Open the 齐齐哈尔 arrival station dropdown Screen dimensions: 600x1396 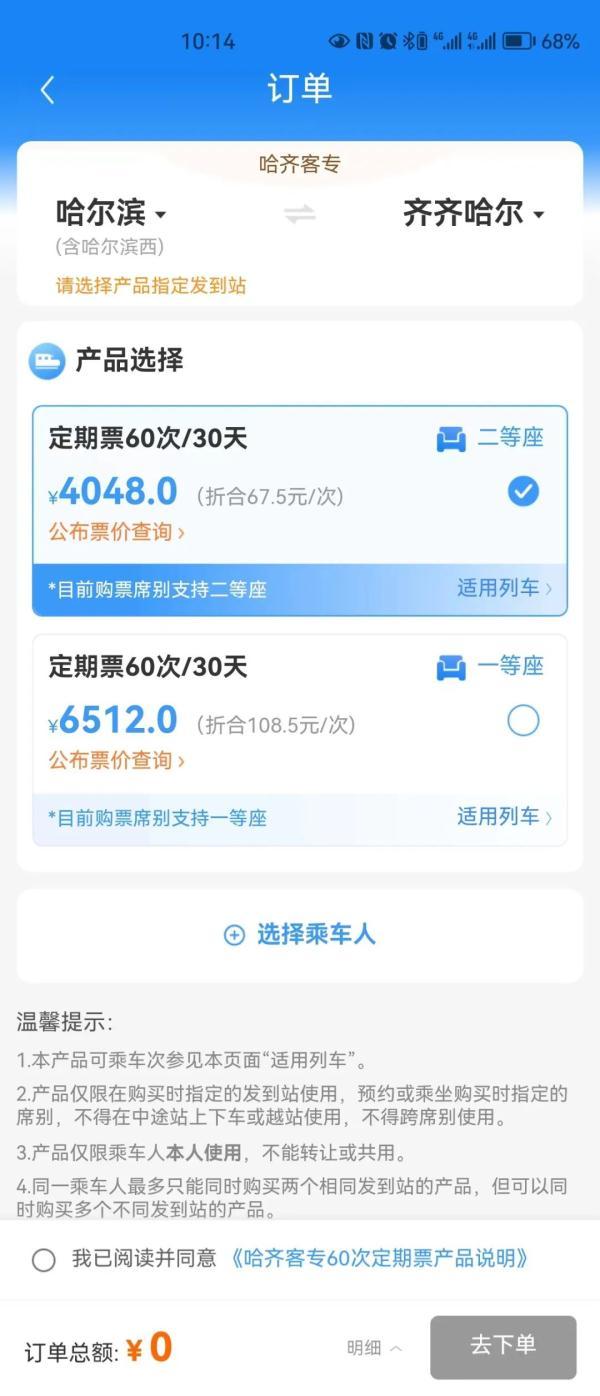[x=473, y=213]
